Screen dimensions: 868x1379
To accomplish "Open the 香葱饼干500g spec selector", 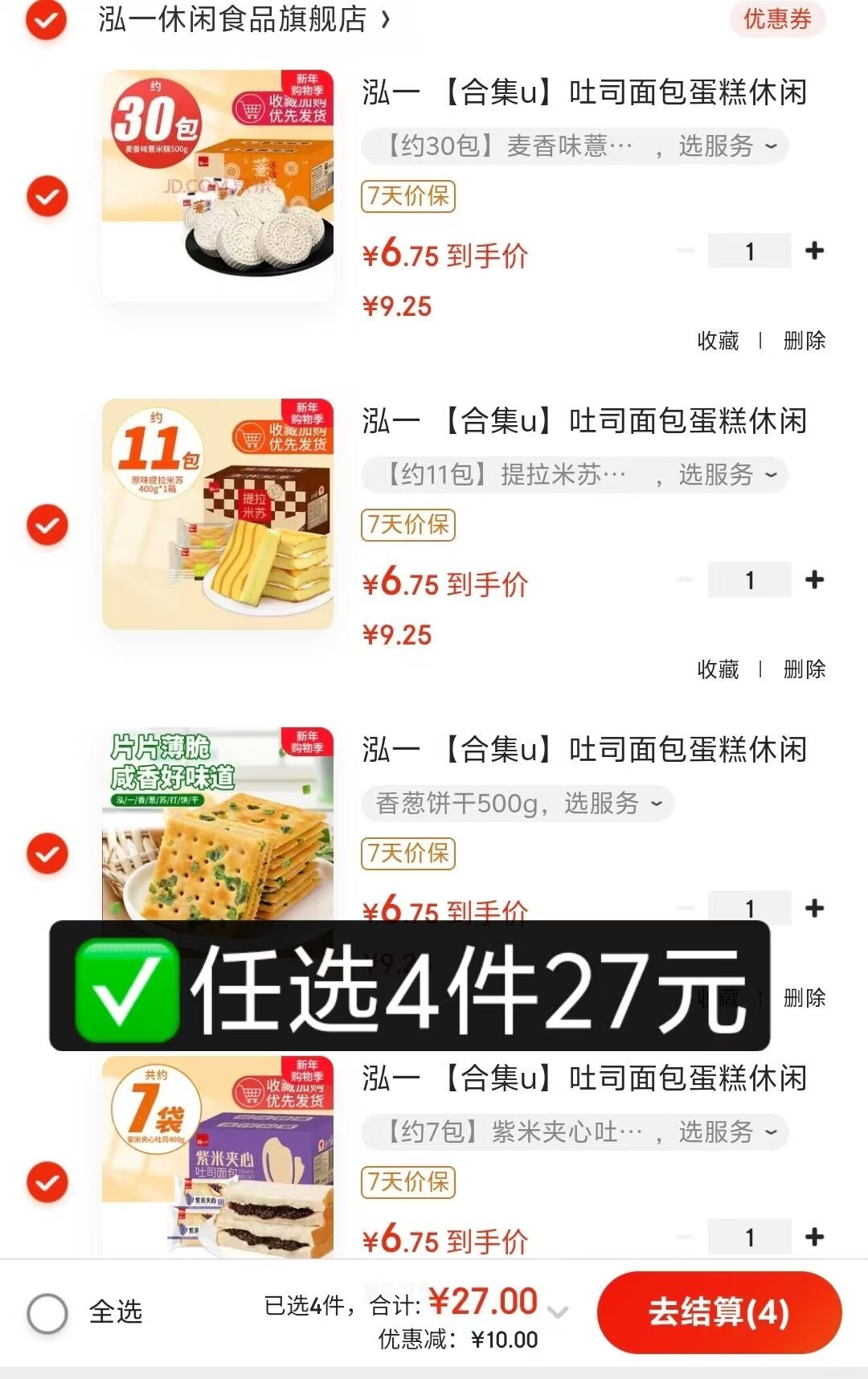I will tap(518, 804).
